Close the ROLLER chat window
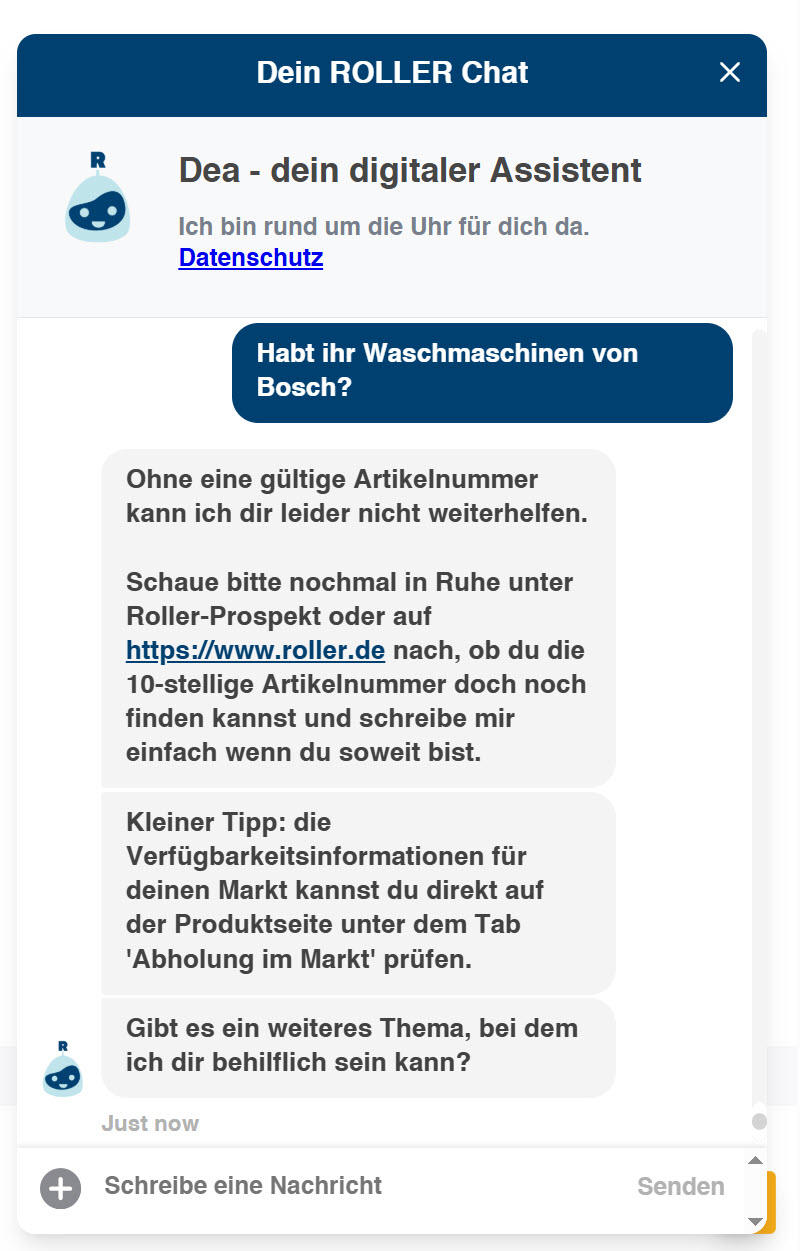Viewport: 800px width, 1251px height. pyautogui.click(x=730, y=72)
